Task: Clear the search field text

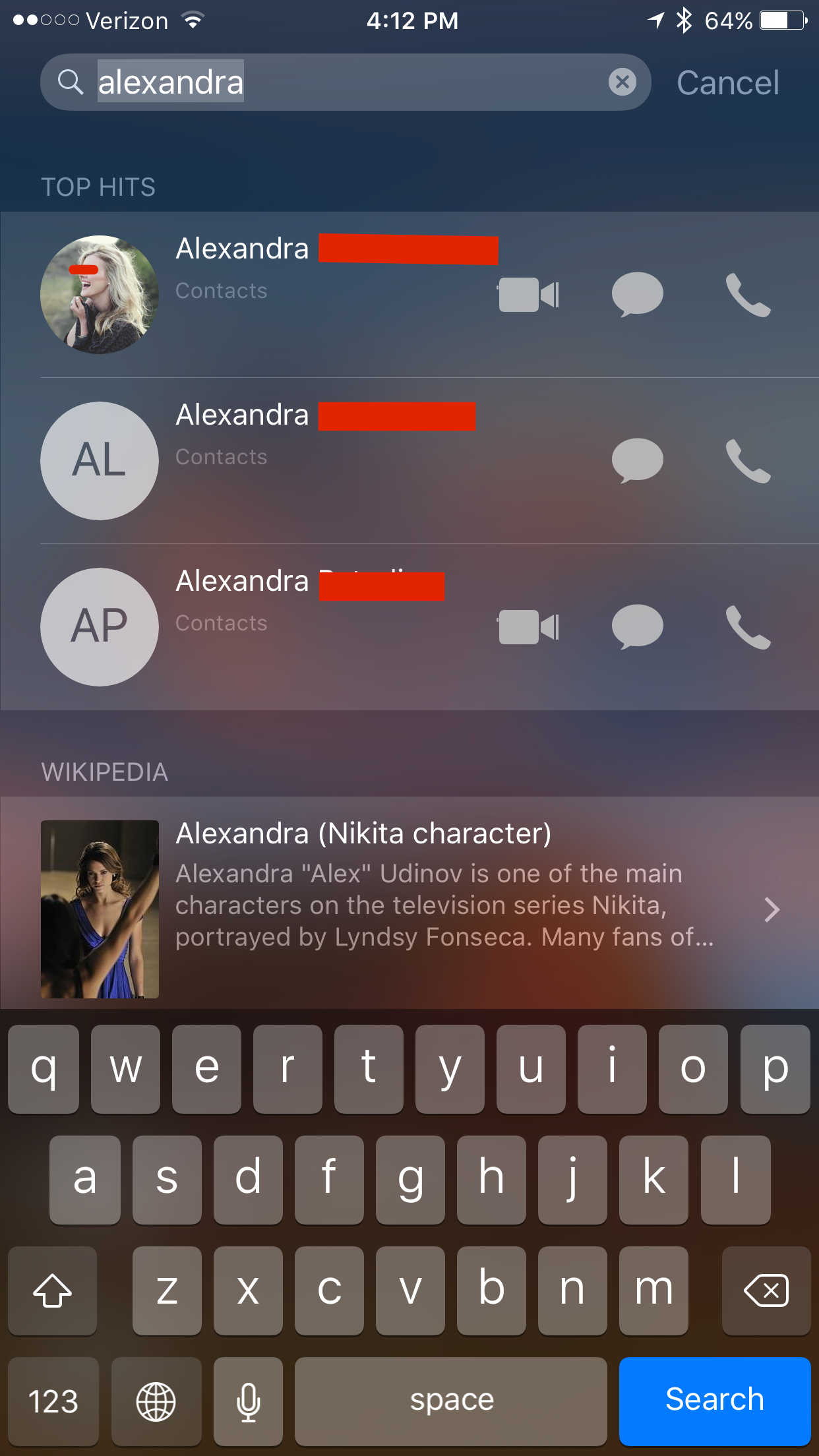Action: pos(622,82)
